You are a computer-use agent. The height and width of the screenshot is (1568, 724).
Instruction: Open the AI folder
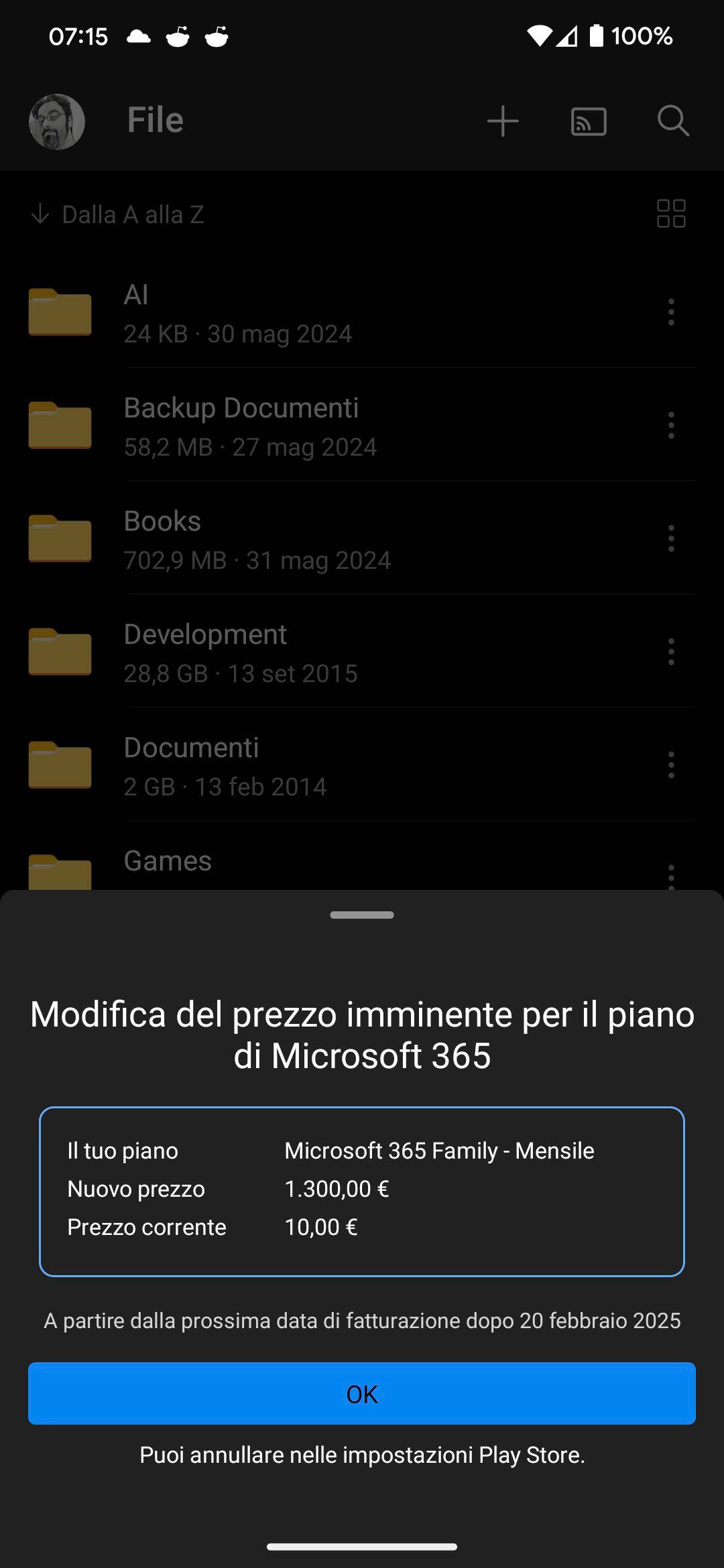pyautogui.click(x=238, y=313)
